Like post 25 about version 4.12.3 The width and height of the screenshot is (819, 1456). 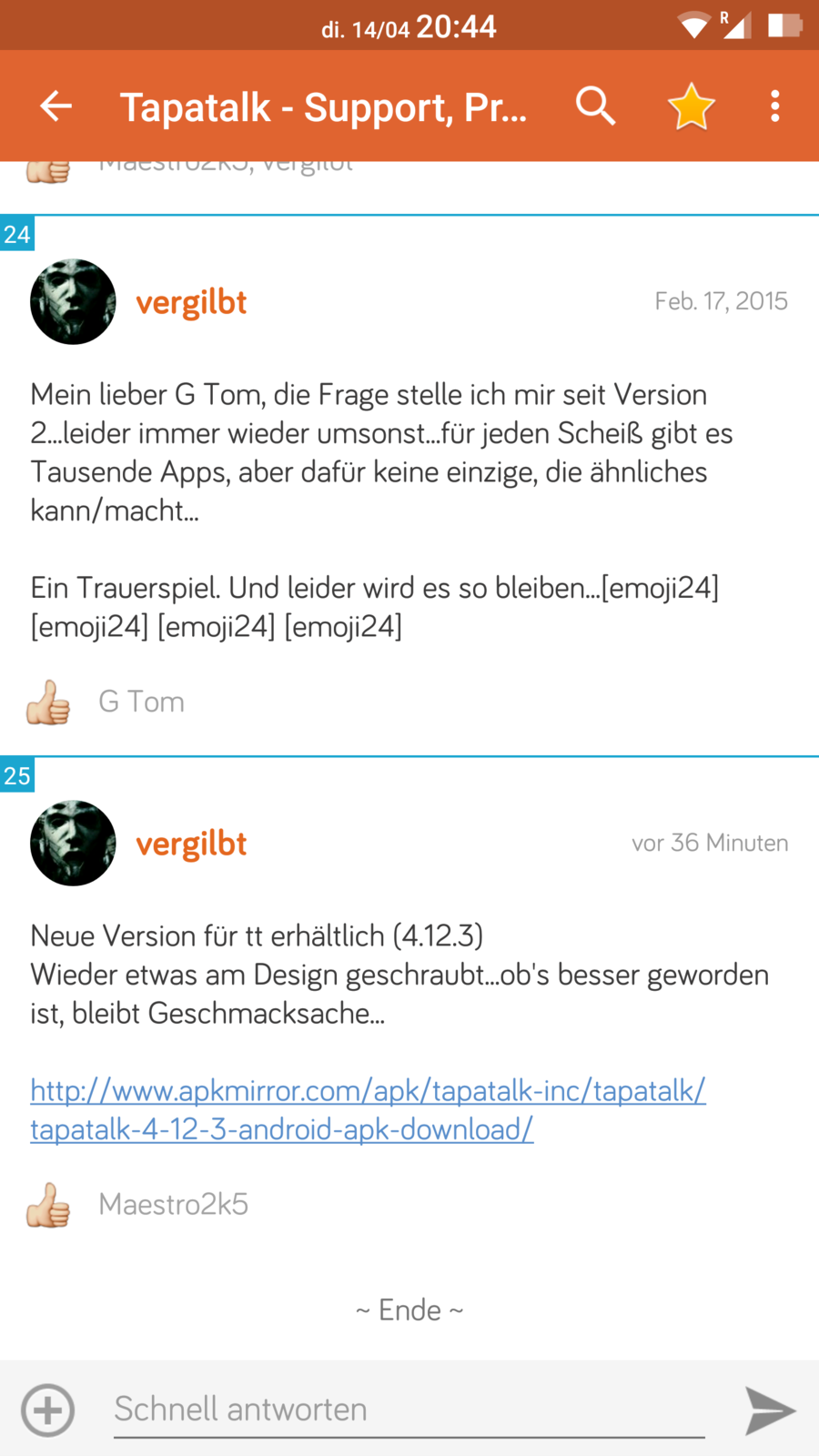[48, 1205]
